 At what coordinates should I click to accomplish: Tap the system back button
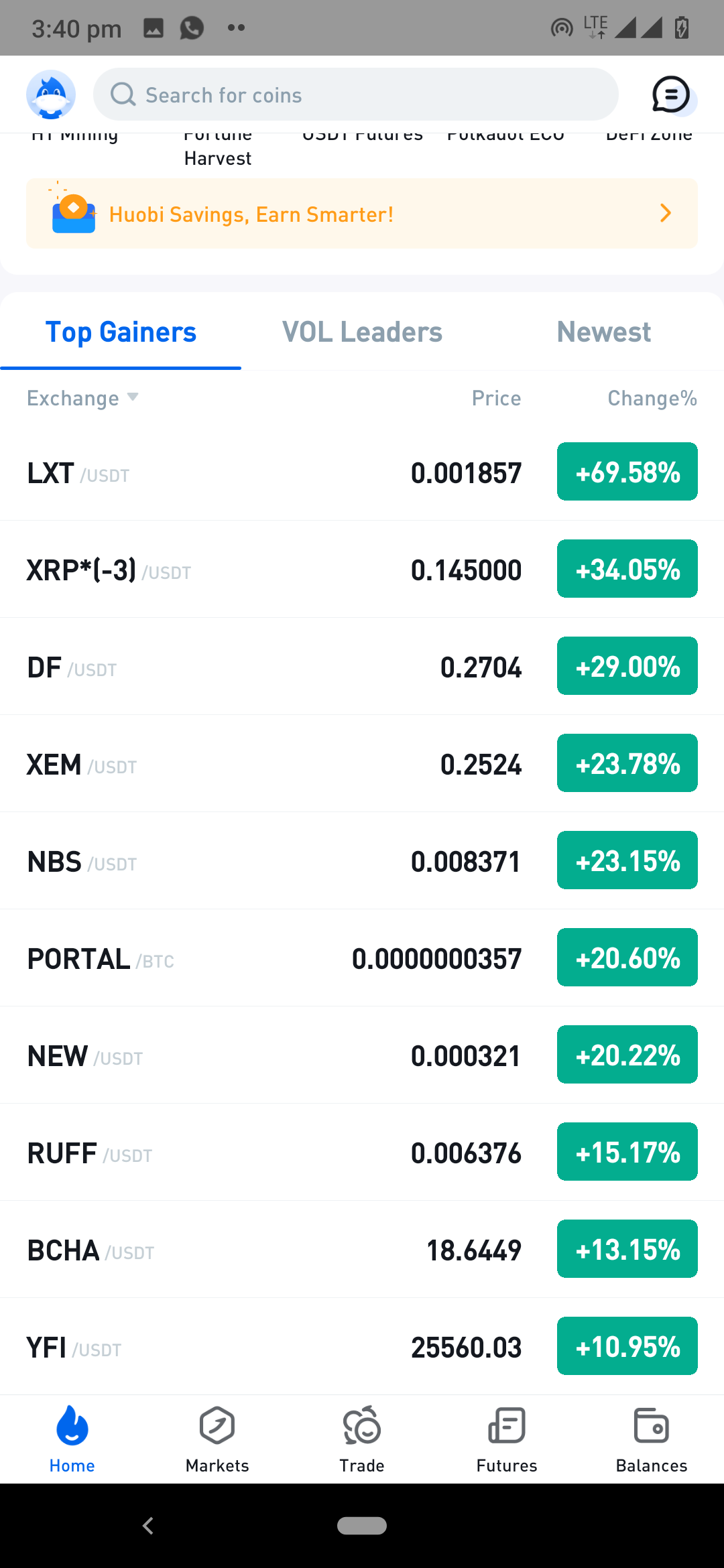[x=148, y=1526]
